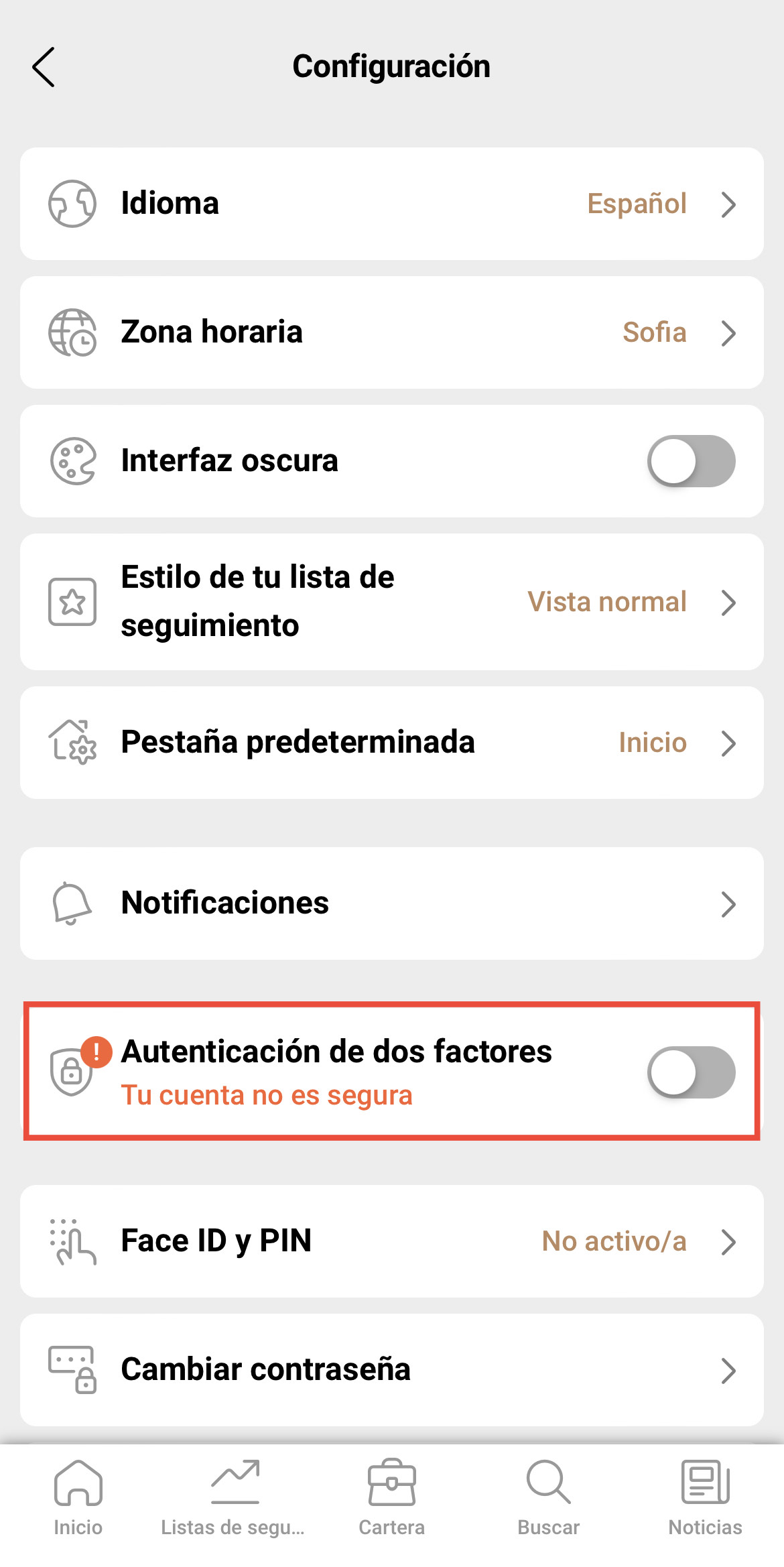
Task: Open Face ID y PIN settings
Action: tap(391, 1241)
